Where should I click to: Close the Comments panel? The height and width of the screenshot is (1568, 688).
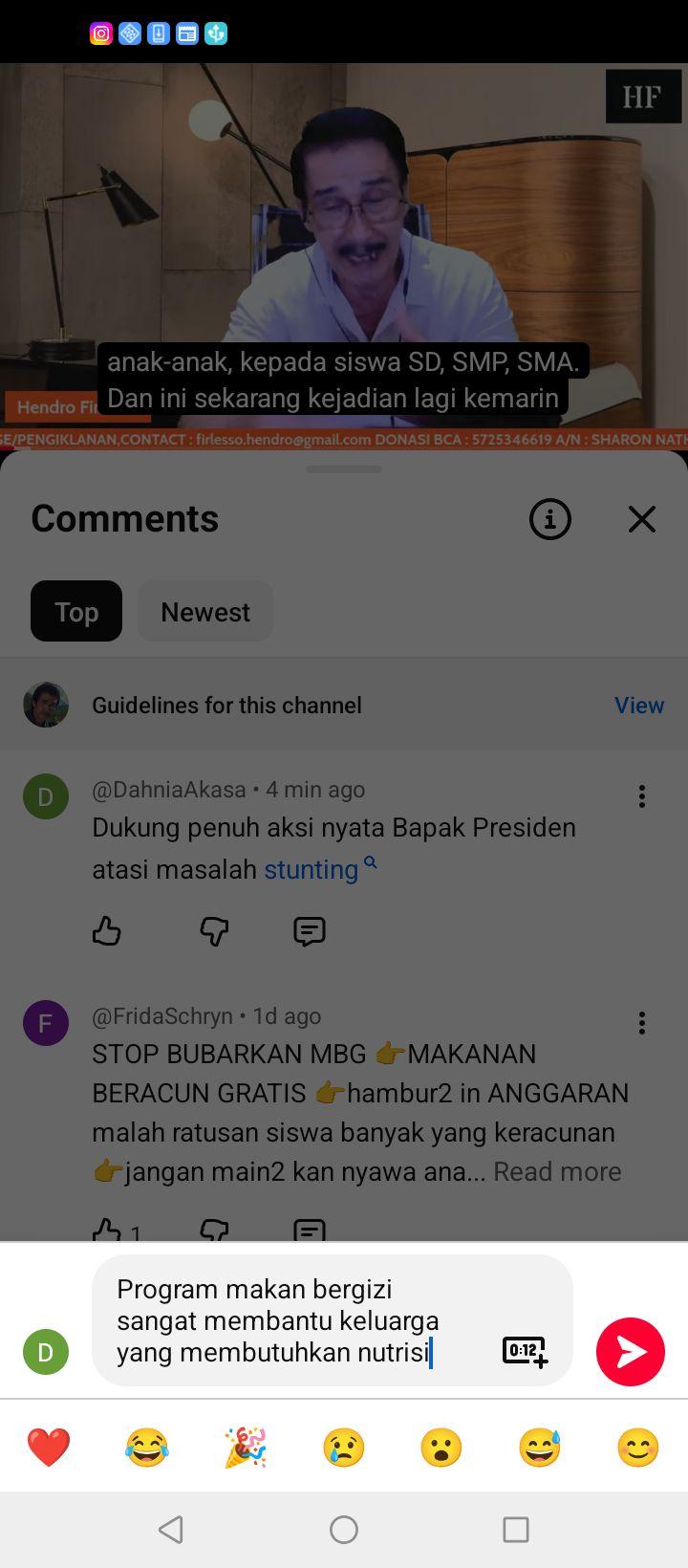pyautogui.click(x=642, y=519)
